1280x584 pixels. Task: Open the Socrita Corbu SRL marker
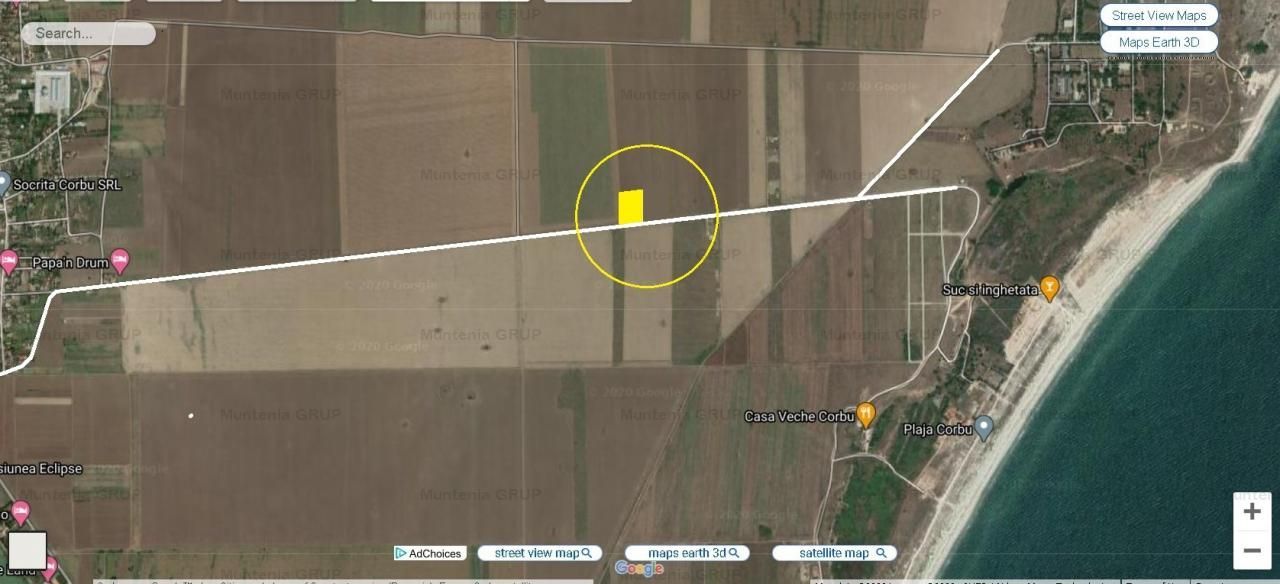[3, 184]
